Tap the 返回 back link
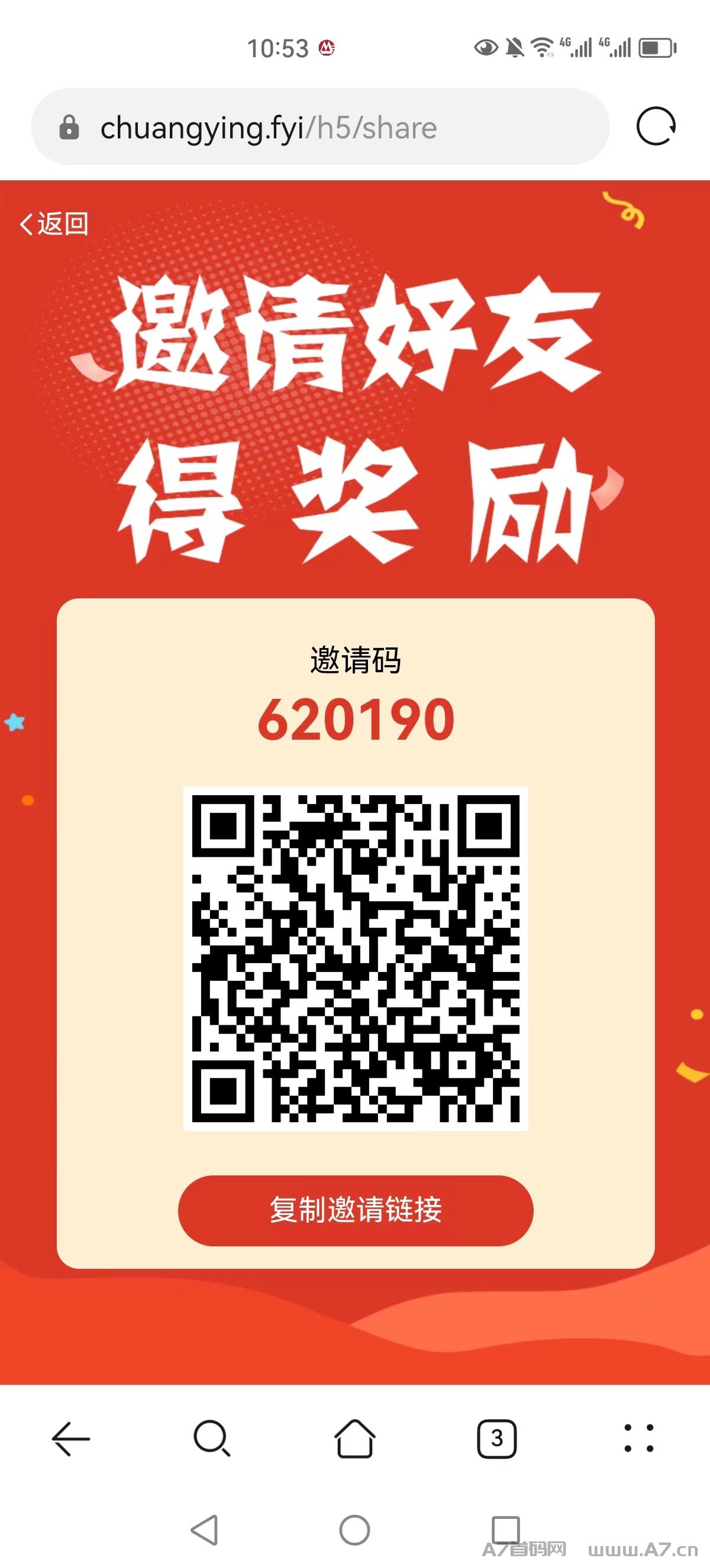 54,224
